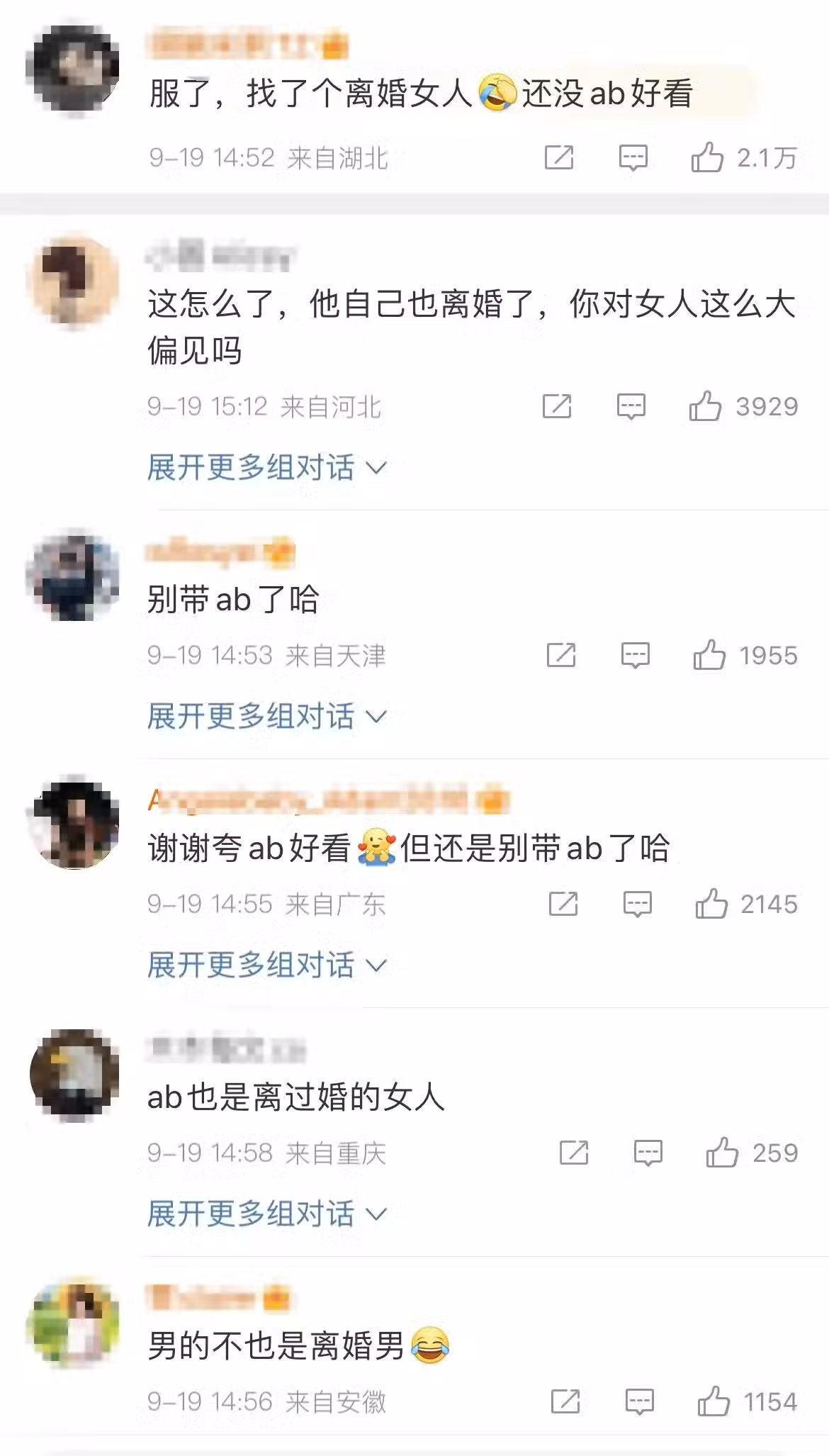Expand more conversations under the 广东 comment

(x=266, y=965)
